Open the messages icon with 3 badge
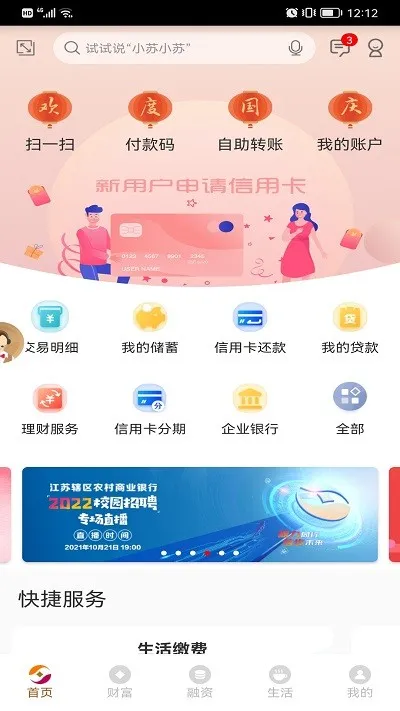Screen dimensions: 400x711 point(343,46)
